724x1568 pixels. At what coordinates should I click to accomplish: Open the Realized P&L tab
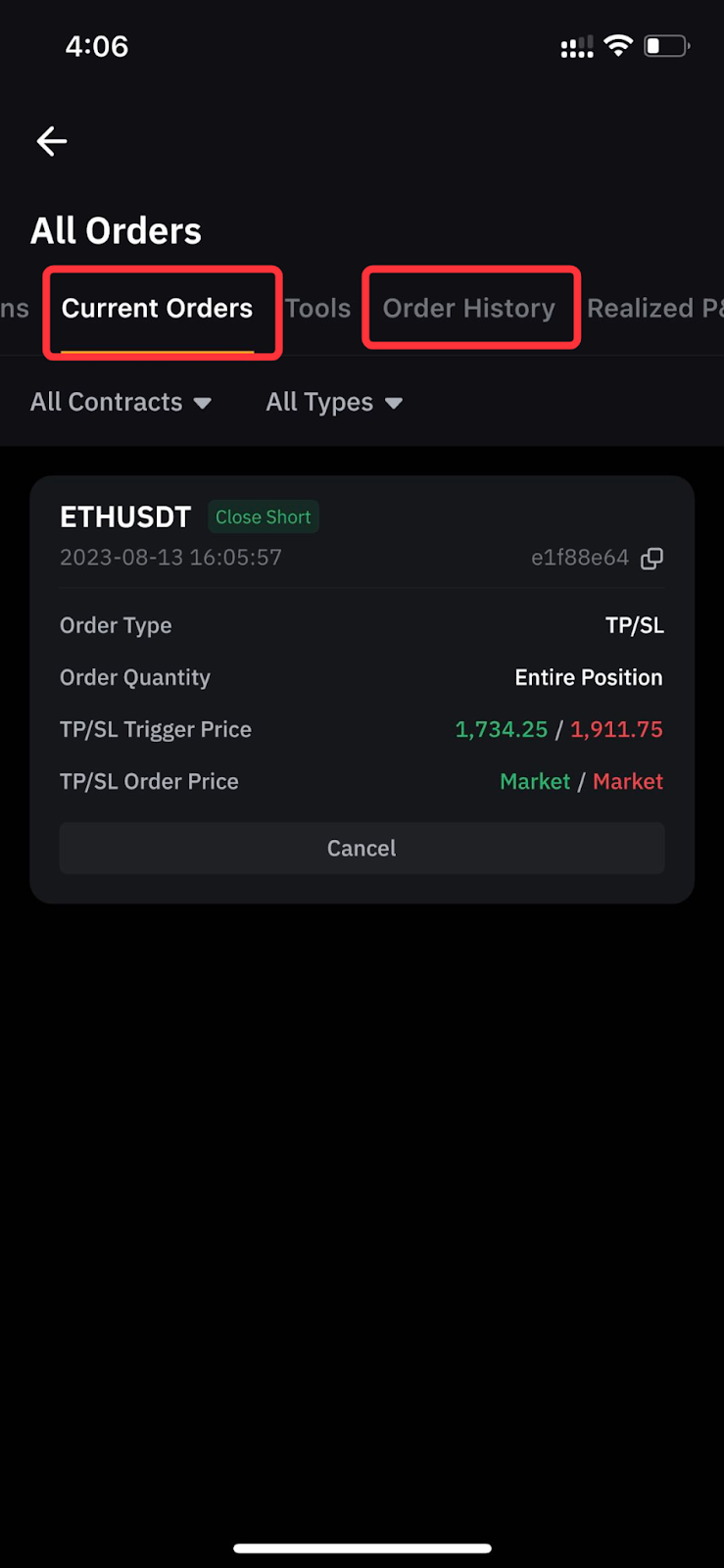(x=652, y=309)
